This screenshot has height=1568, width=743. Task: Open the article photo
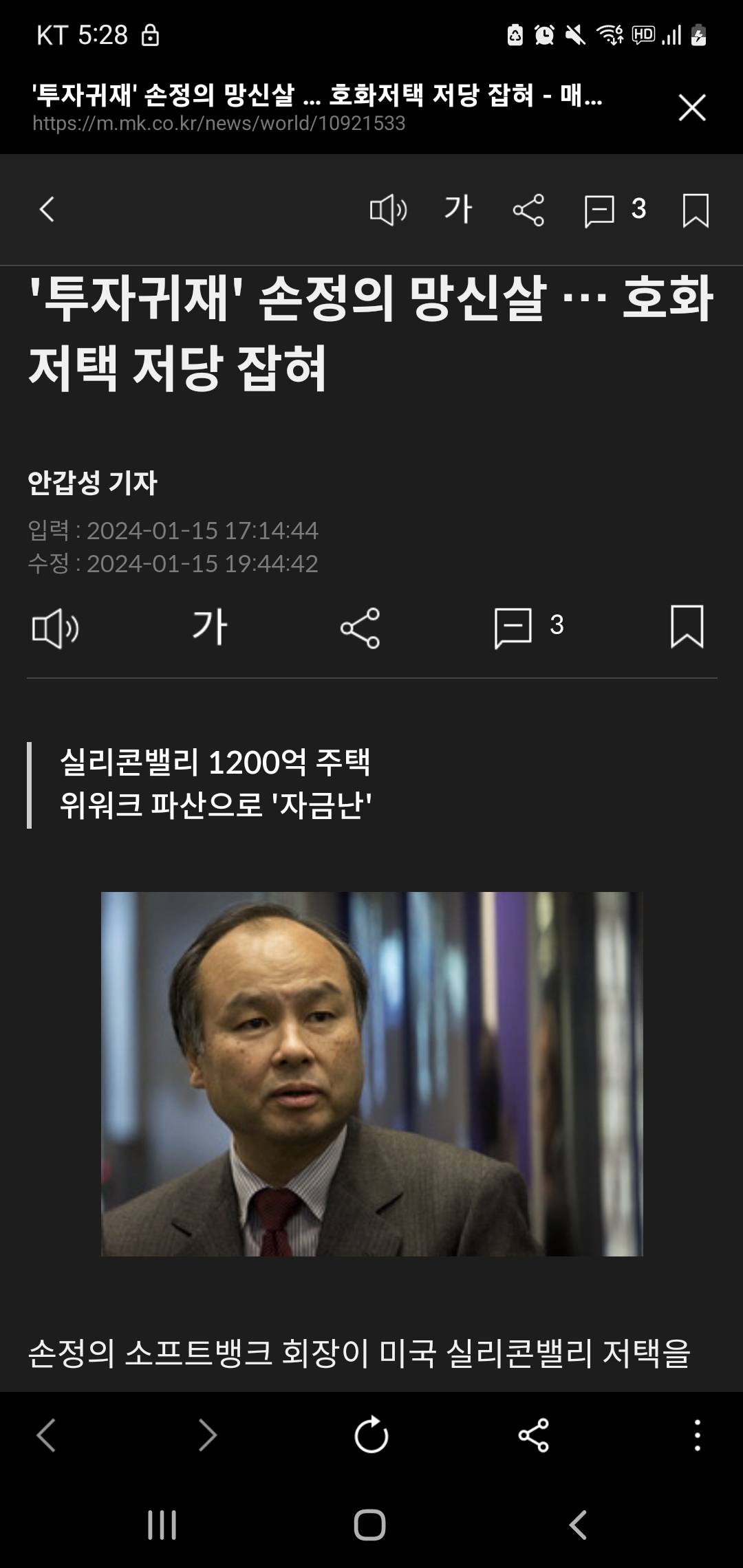[371, 1074]
